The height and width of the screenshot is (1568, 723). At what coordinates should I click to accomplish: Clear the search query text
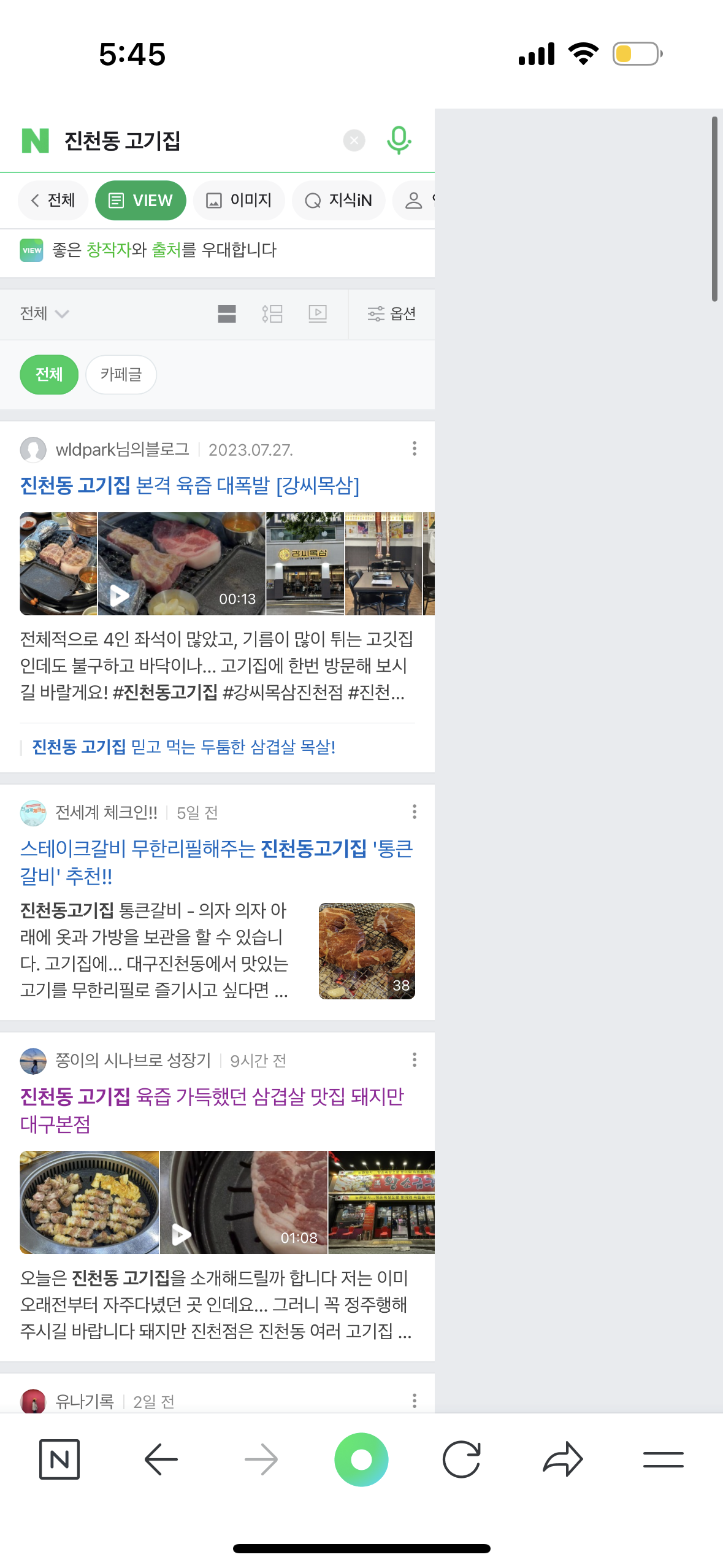tap(354, 140)
